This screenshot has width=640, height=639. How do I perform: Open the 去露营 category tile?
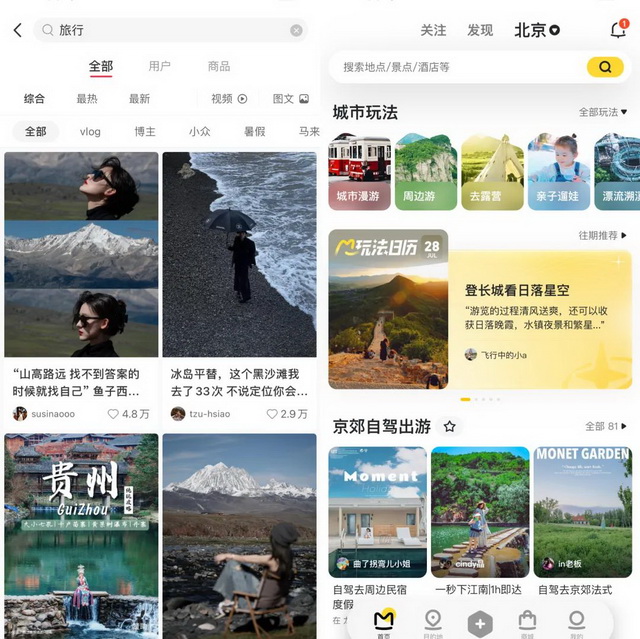(x=492, y=171)
